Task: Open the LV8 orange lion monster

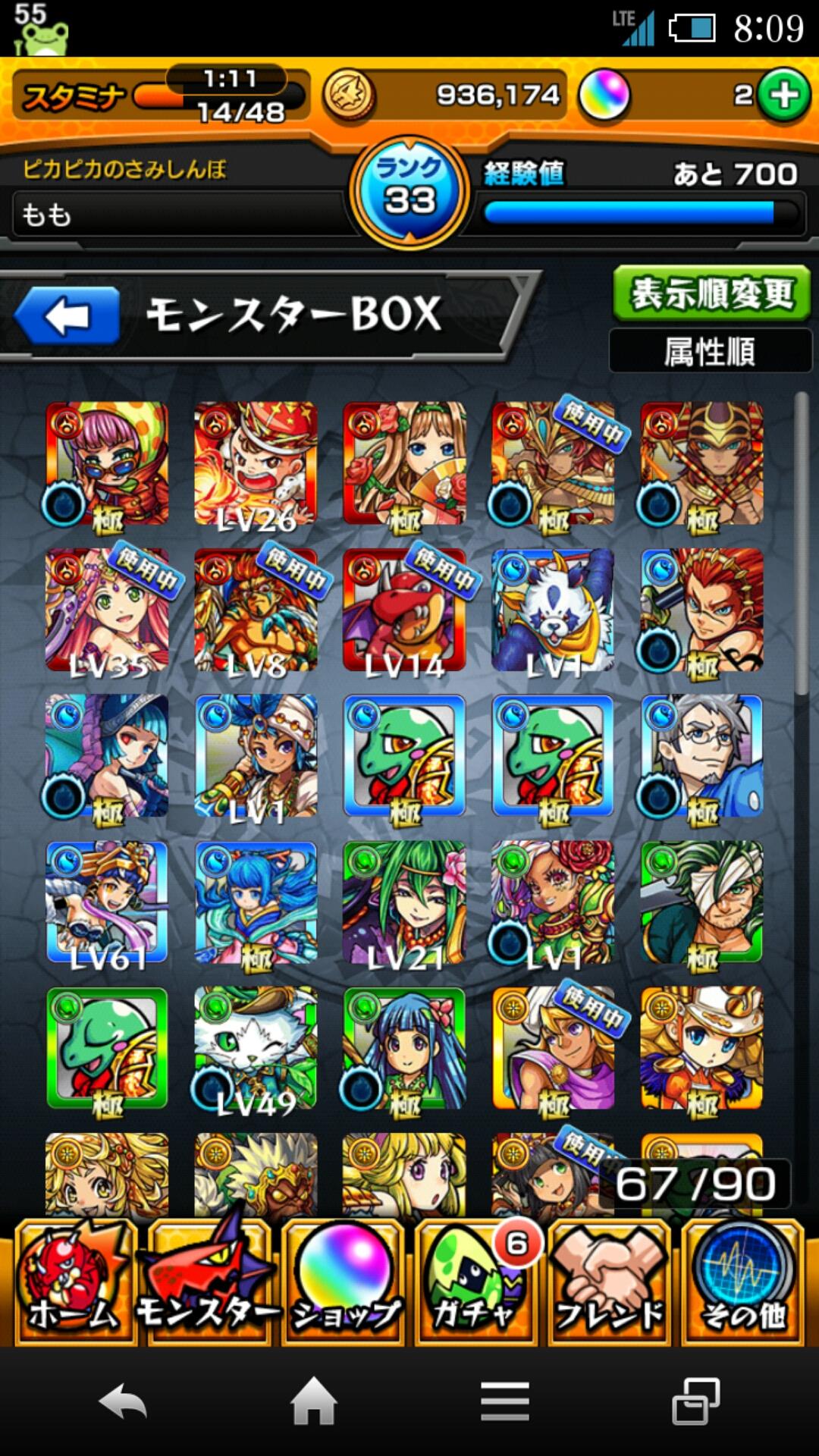Action: coord(256,610)
